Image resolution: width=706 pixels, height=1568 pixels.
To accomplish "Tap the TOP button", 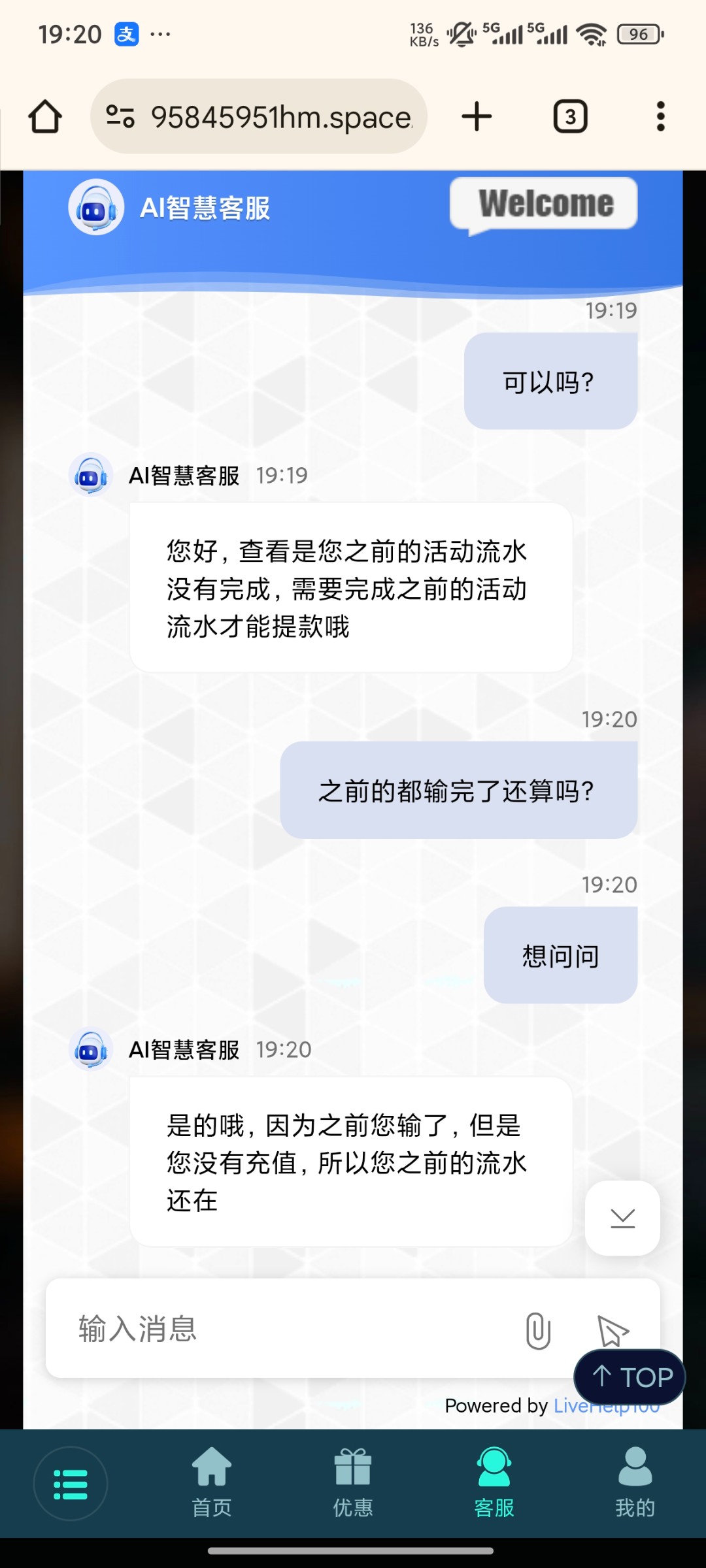I will pos(630,1377).
